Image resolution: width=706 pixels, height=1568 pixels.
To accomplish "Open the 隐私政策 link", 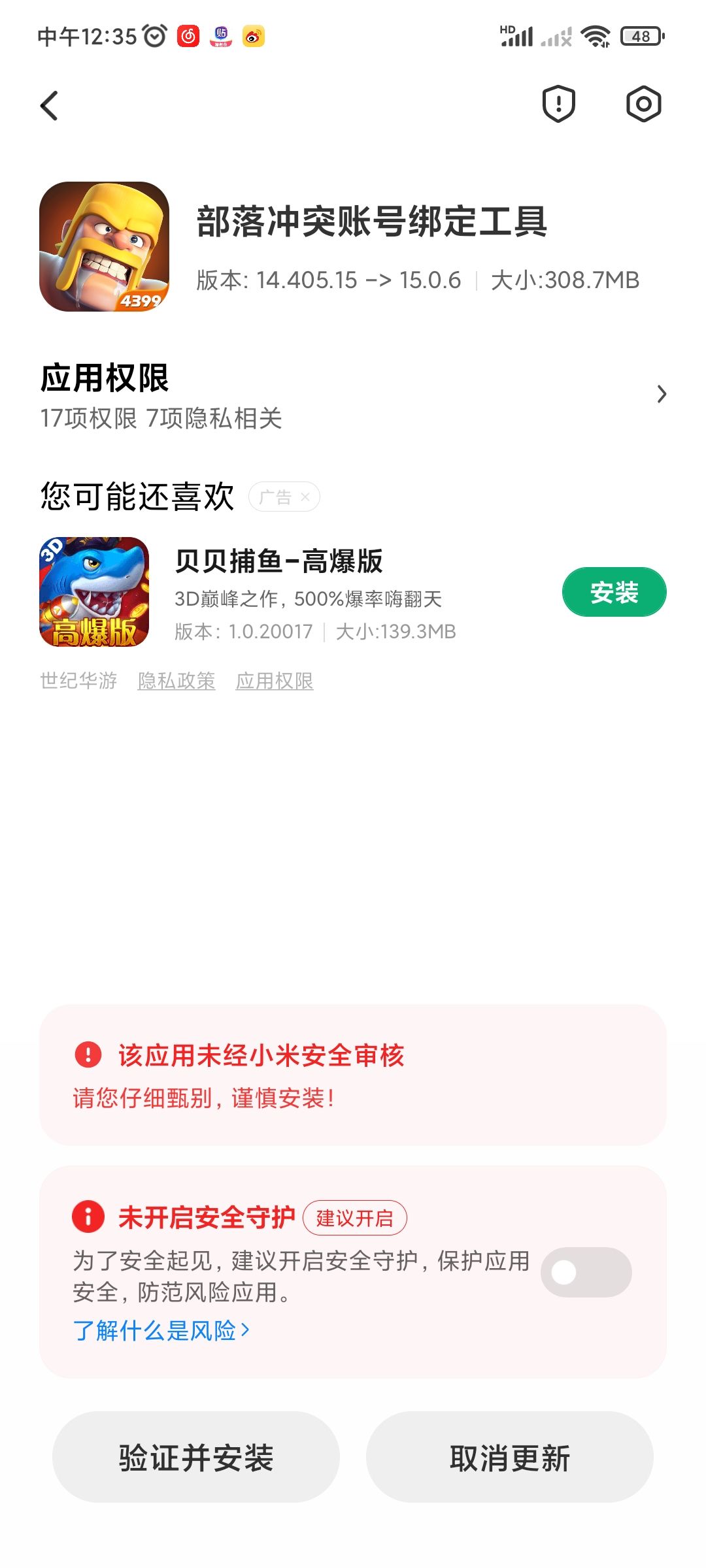I will pyautogui.click(x=177, y=680).
